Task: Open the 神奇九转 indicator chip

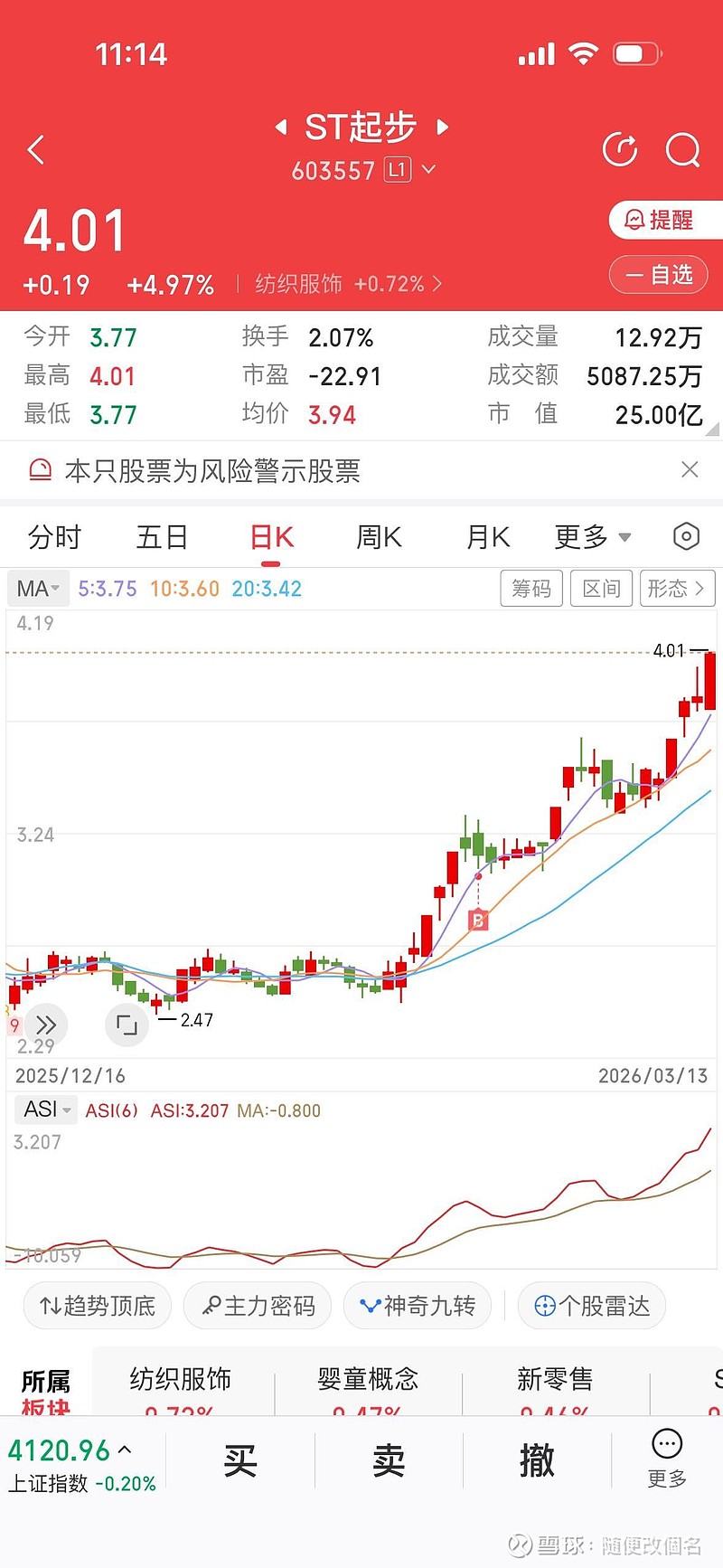Action: click(418, 1306)
